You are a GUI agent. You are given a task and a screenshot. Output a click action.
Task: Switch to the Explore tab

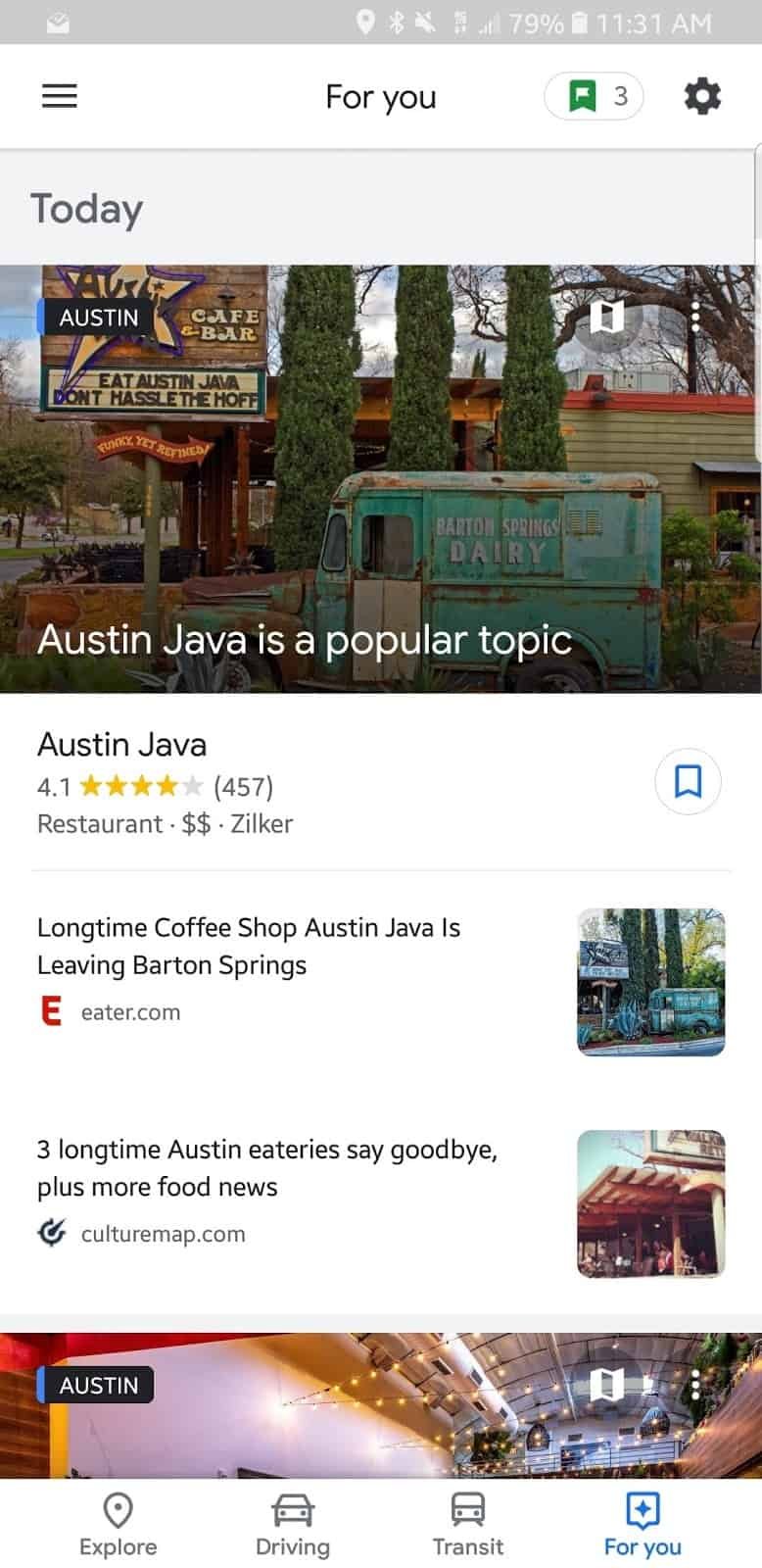tap(118, 1524)
